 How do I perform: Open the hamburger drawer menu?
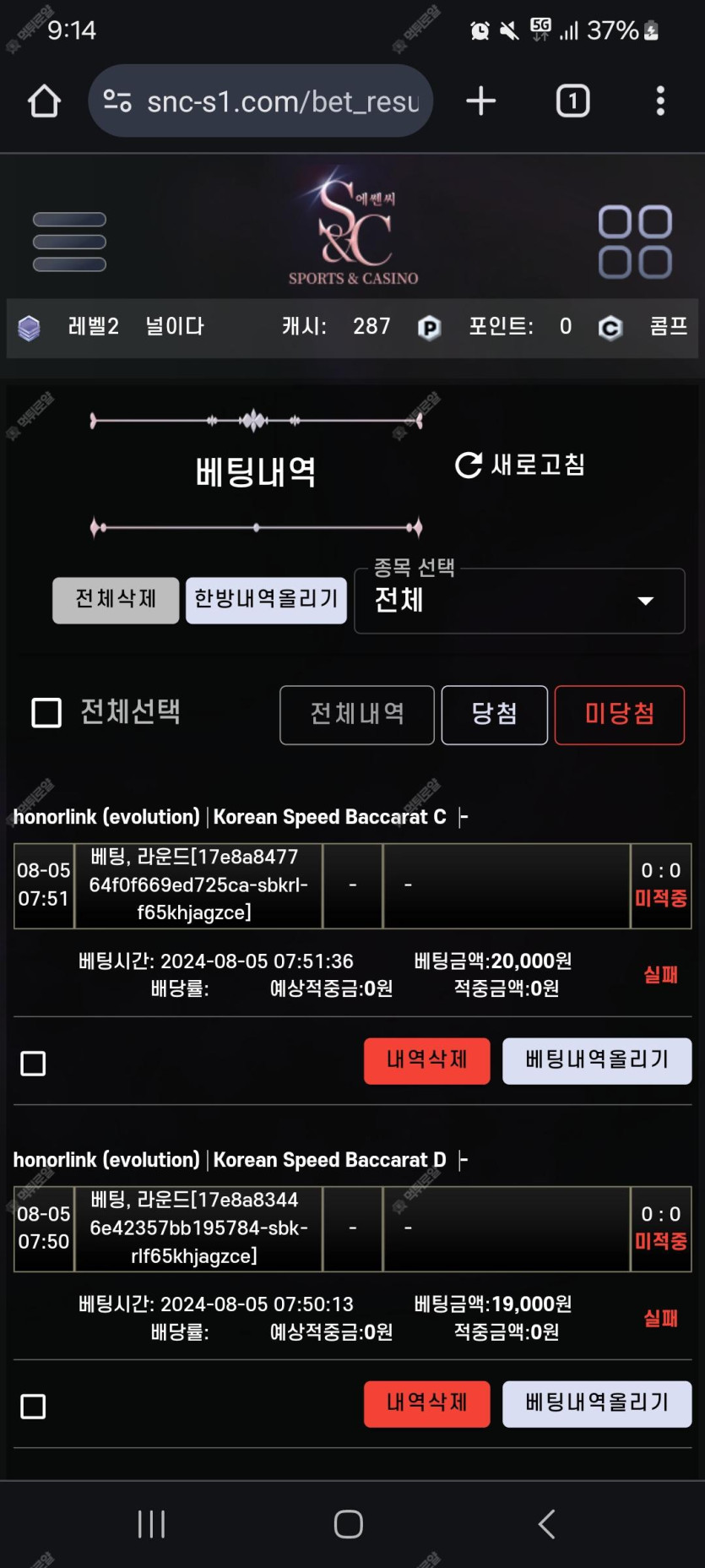(69, 242)
